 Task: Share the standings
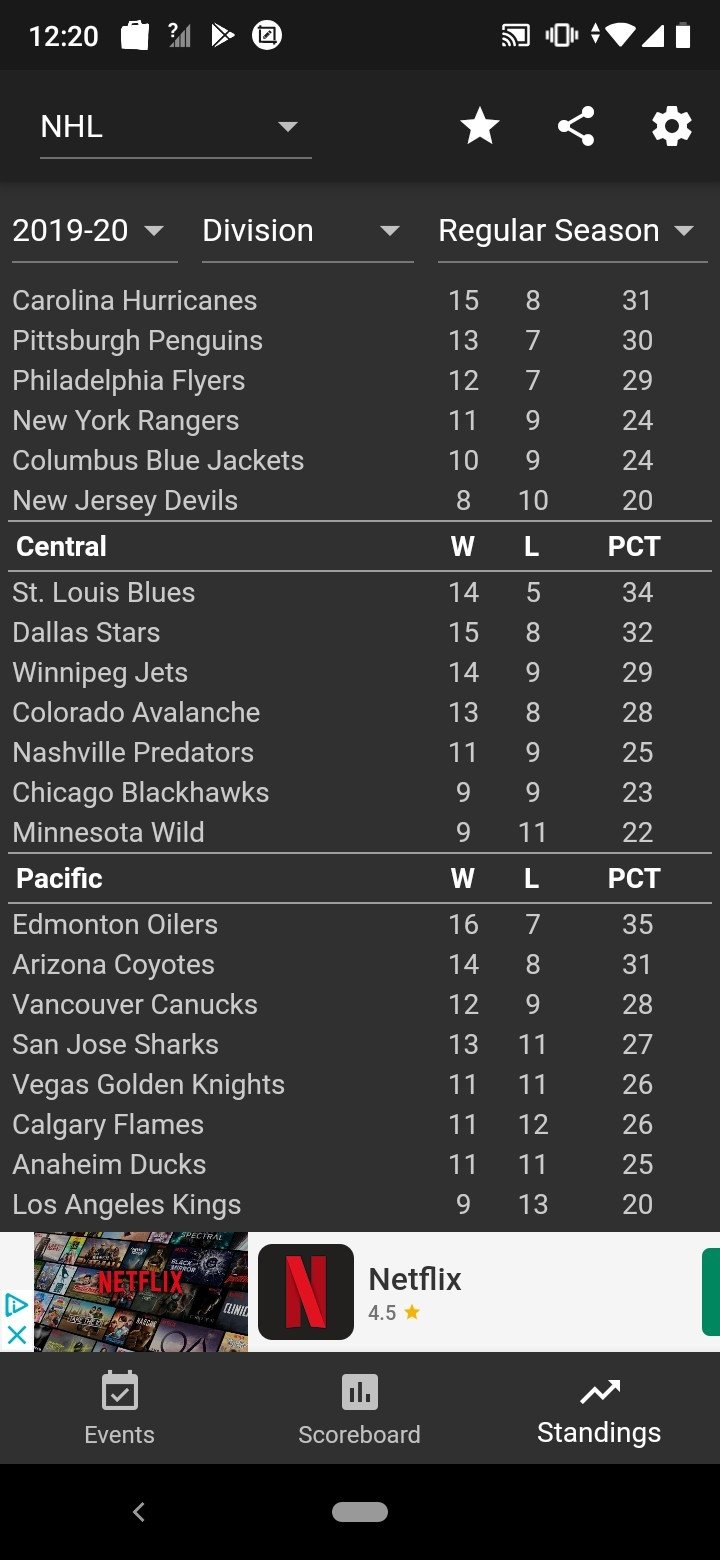click(576, 127)
